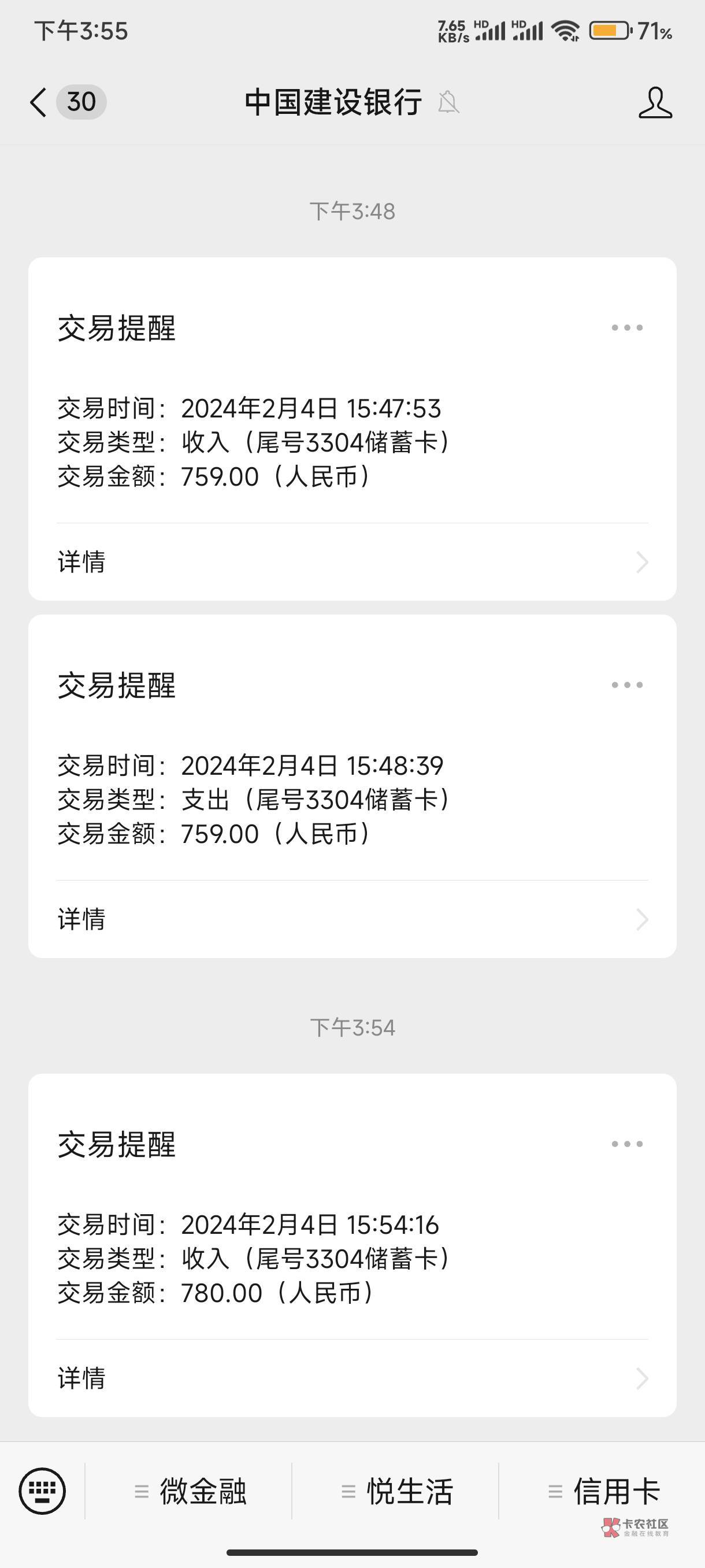Open options for the 15:54:16 transaction

point(626,1144)
